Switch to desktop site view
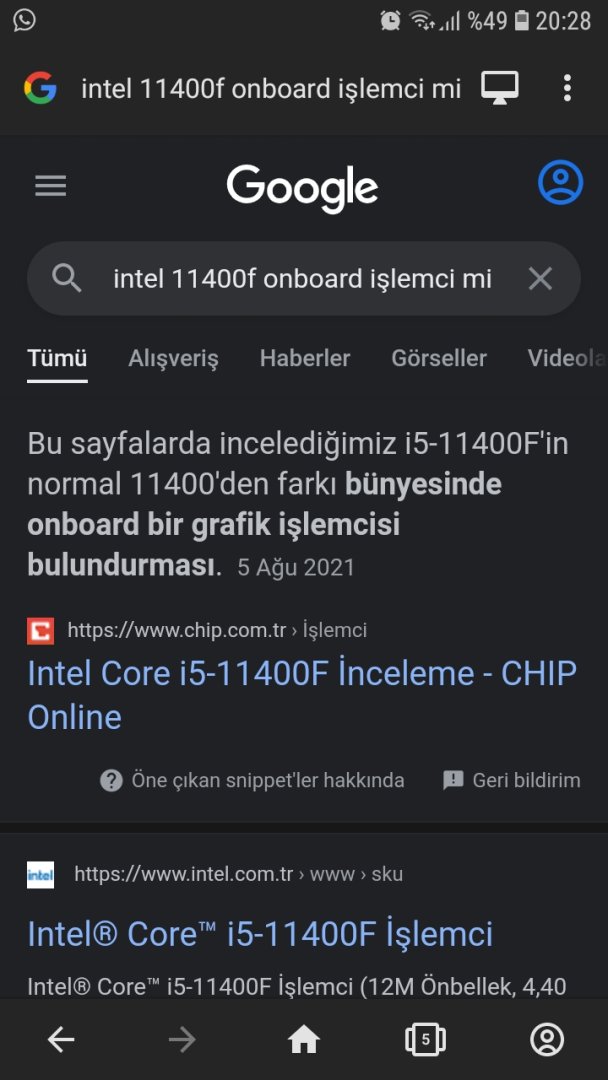This screenshot has height=1080, width=608. 500,88
